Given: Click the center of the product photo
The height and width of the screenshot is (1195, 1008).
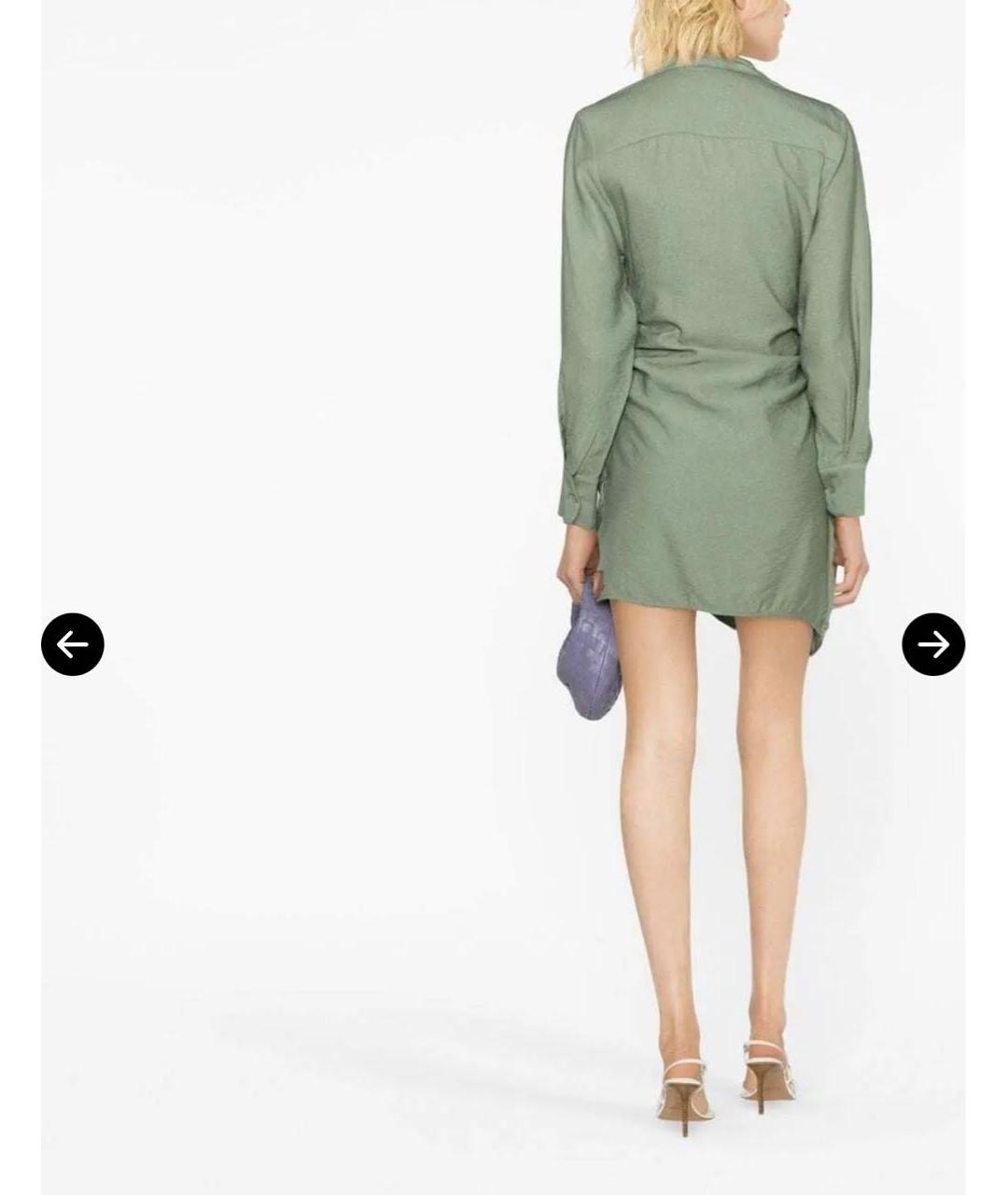Looking at the screenshot, I should [504, 597].
